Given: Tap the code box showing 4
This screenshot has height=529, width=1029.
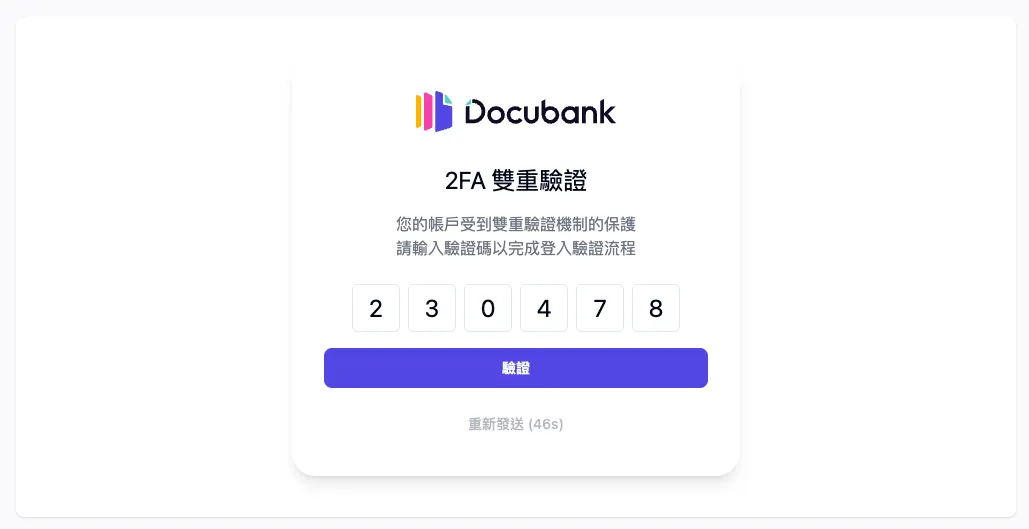Looking at the screenshot, I should pos(544,308).
